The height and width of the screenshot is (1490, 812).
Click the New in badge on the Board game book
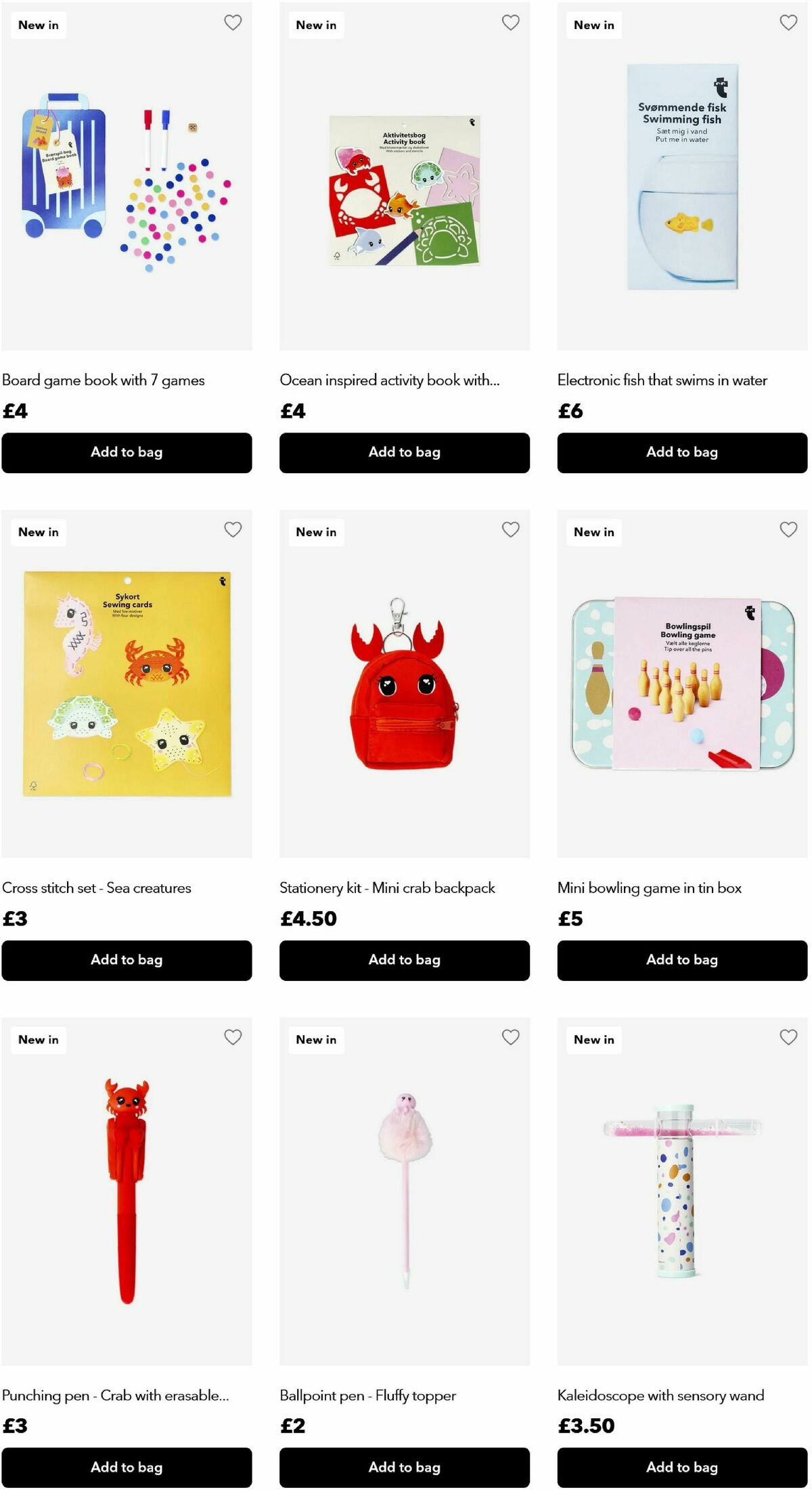point(38,24)
